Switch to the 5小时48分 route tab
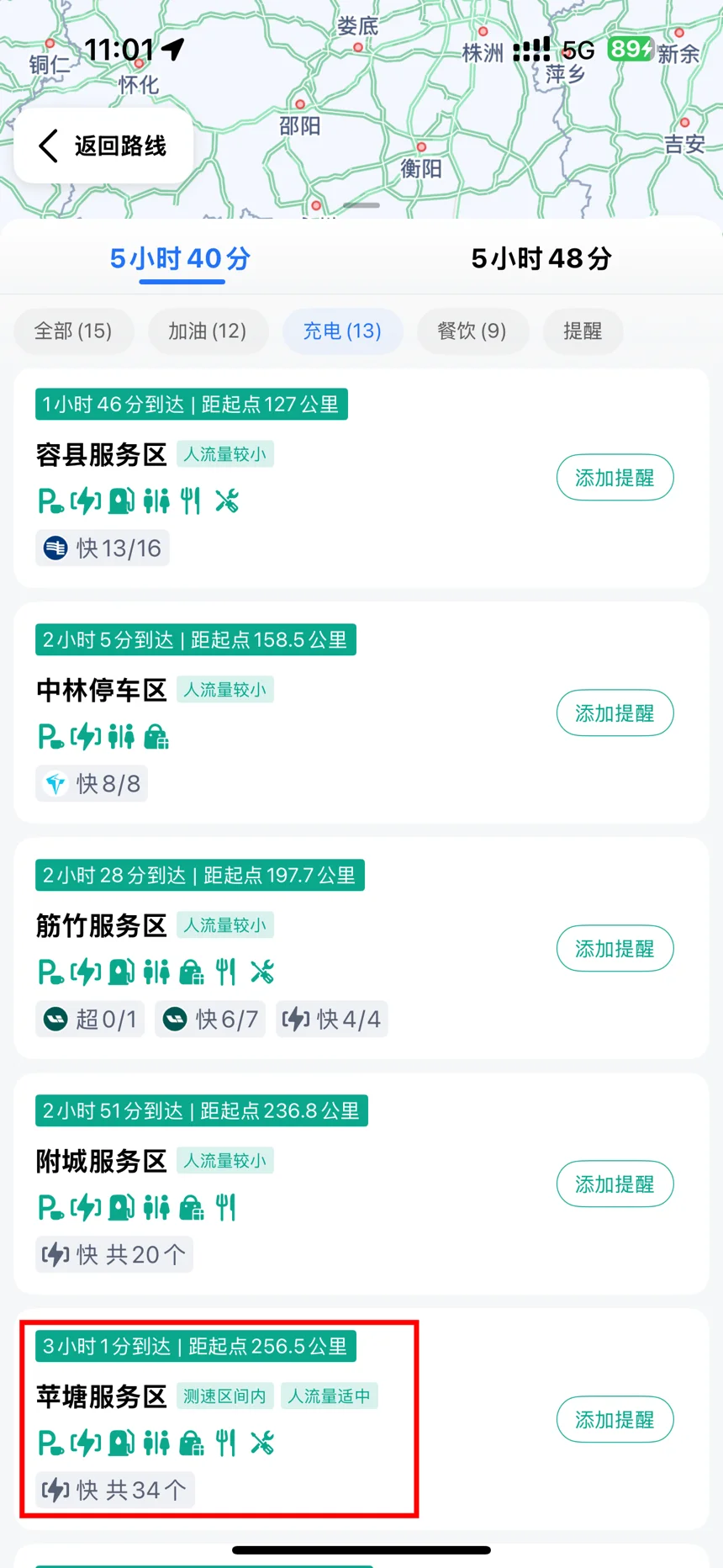Image resolution: width=723 pixels, height=1568 pixels. pyautogui.click(x=541, y=259)
